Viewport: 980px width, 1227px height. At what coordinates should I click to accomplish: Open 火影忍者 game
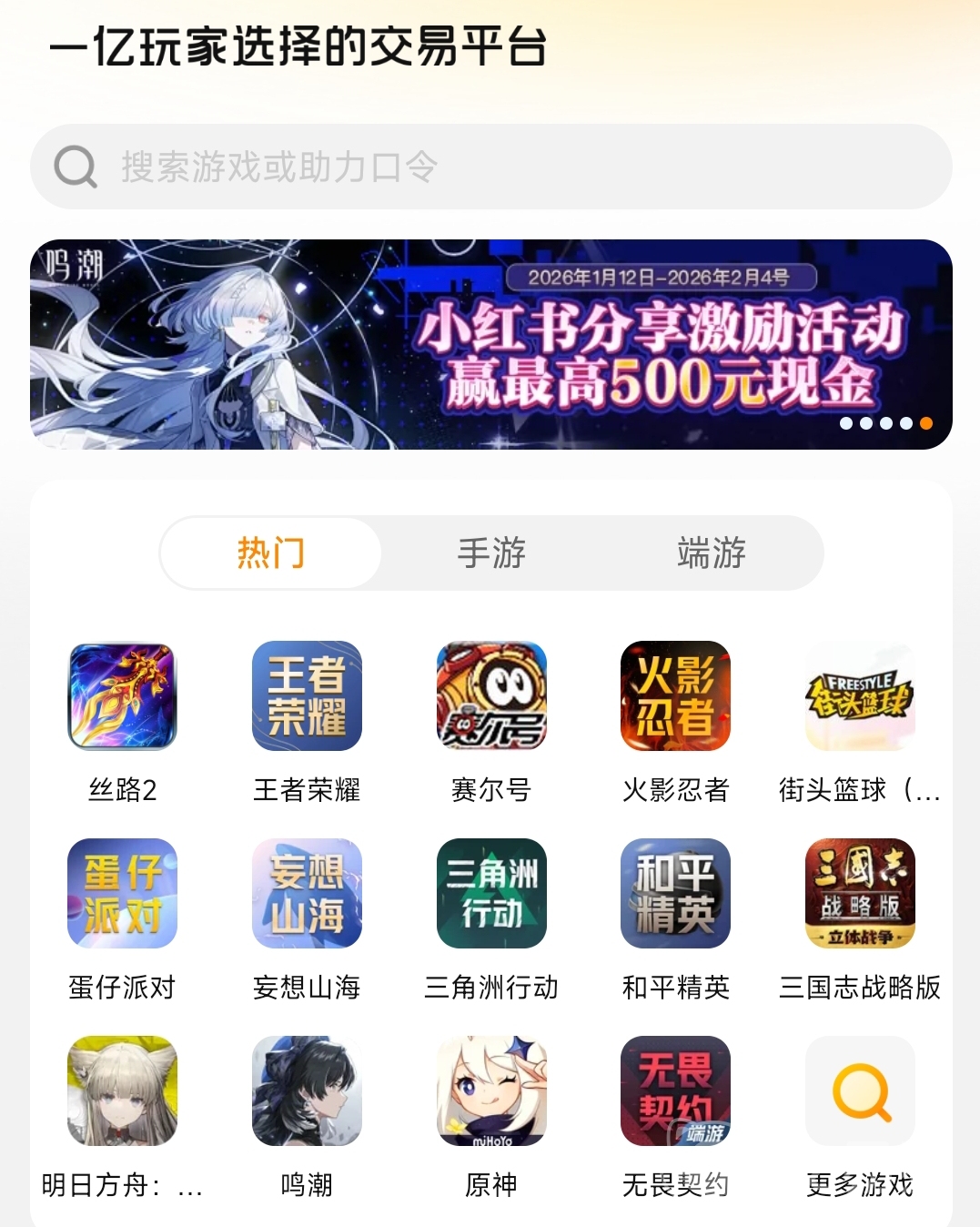tap(675, 696)
